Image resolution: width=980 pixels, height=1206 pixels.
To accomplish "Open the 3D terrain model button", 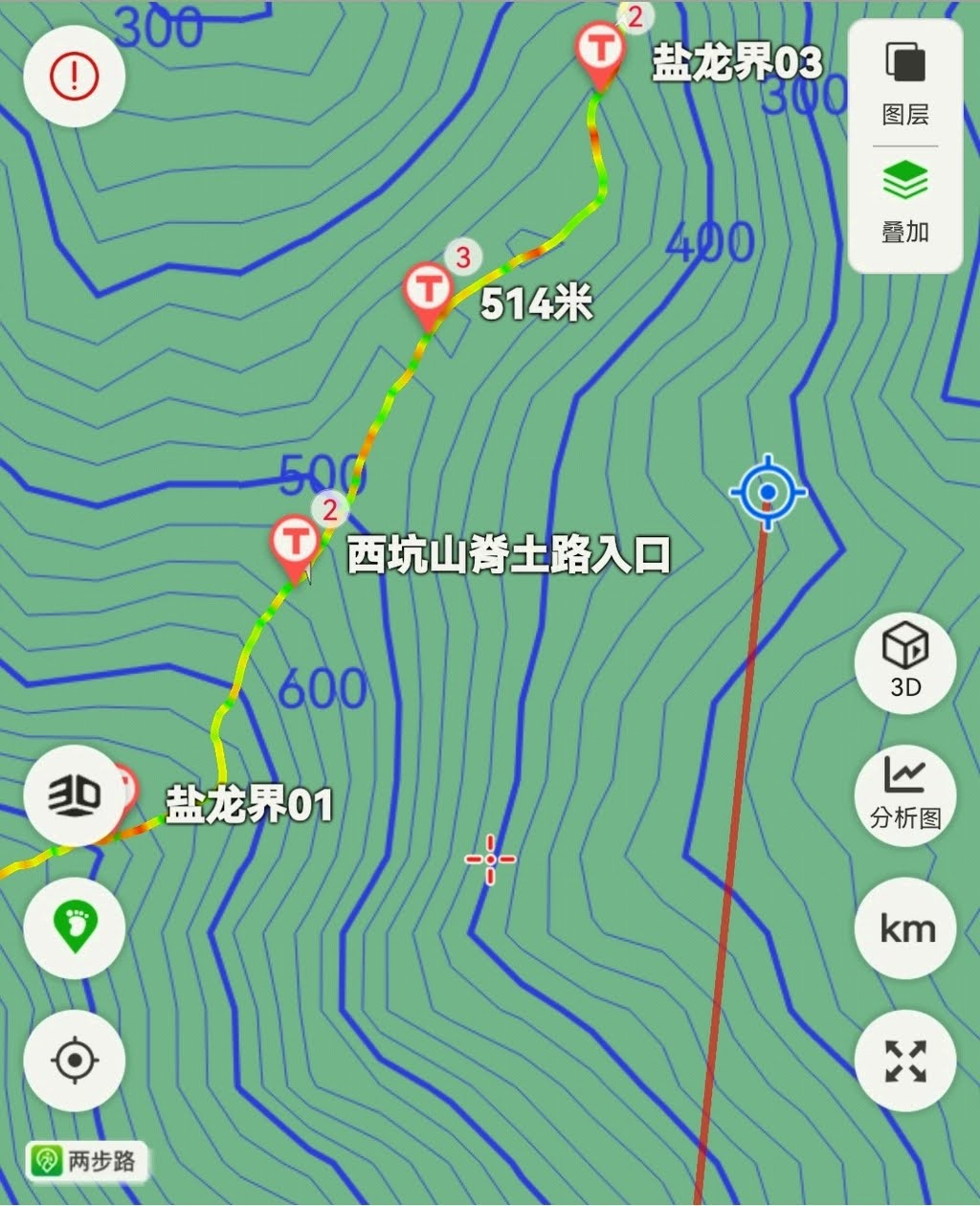I will tap(75, 795).
